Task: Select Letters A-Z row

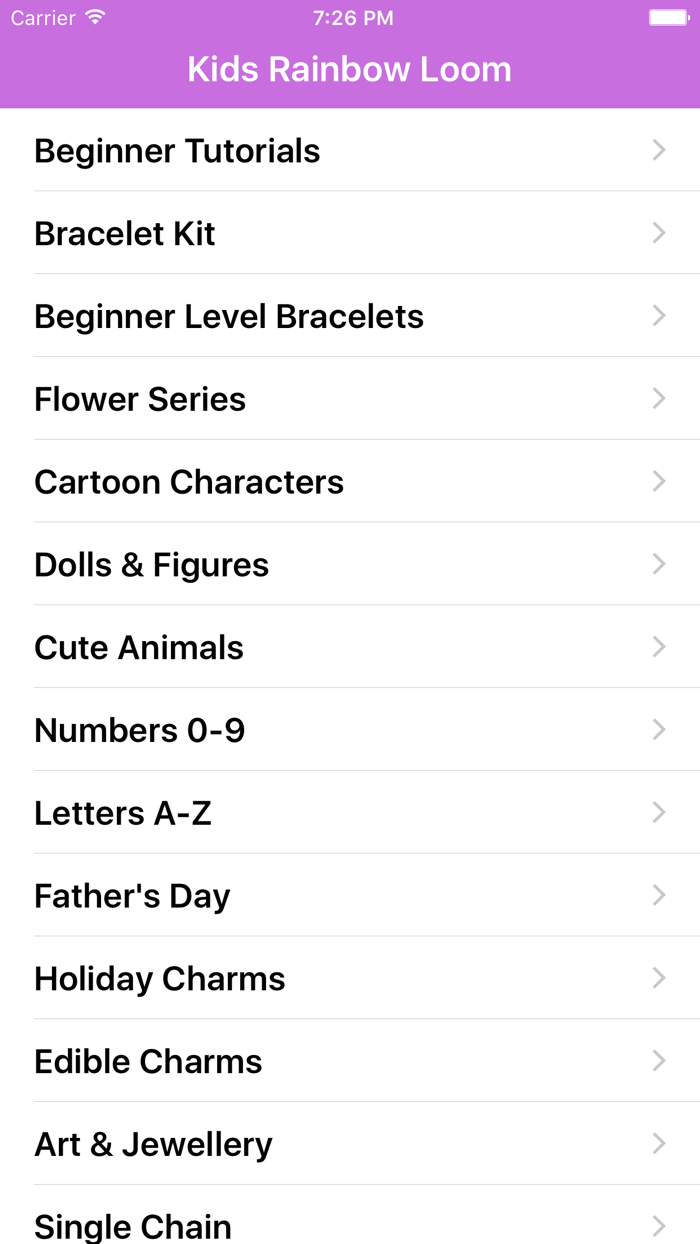Action: (x=350, y=814)
